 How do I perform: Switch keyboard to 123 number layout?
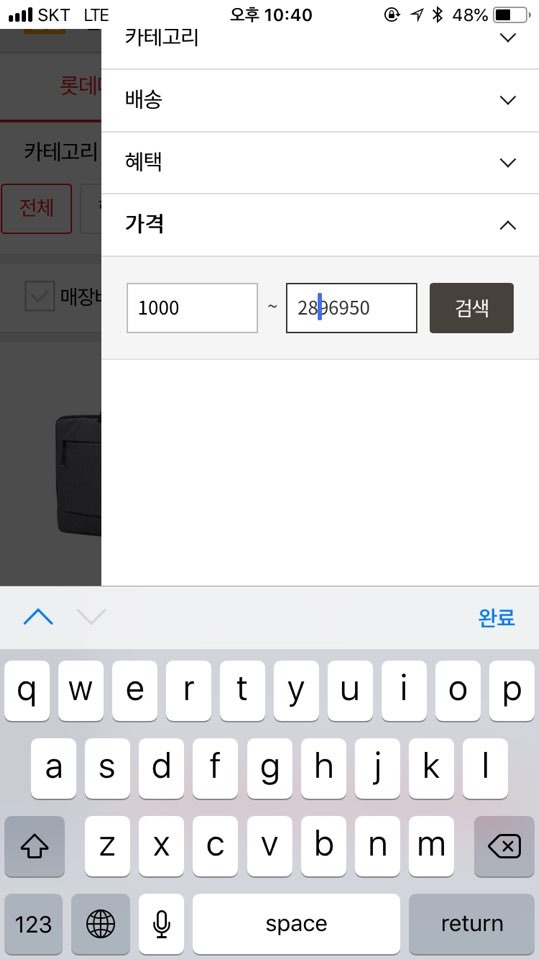pyautogui.click(x=33, y=924)
